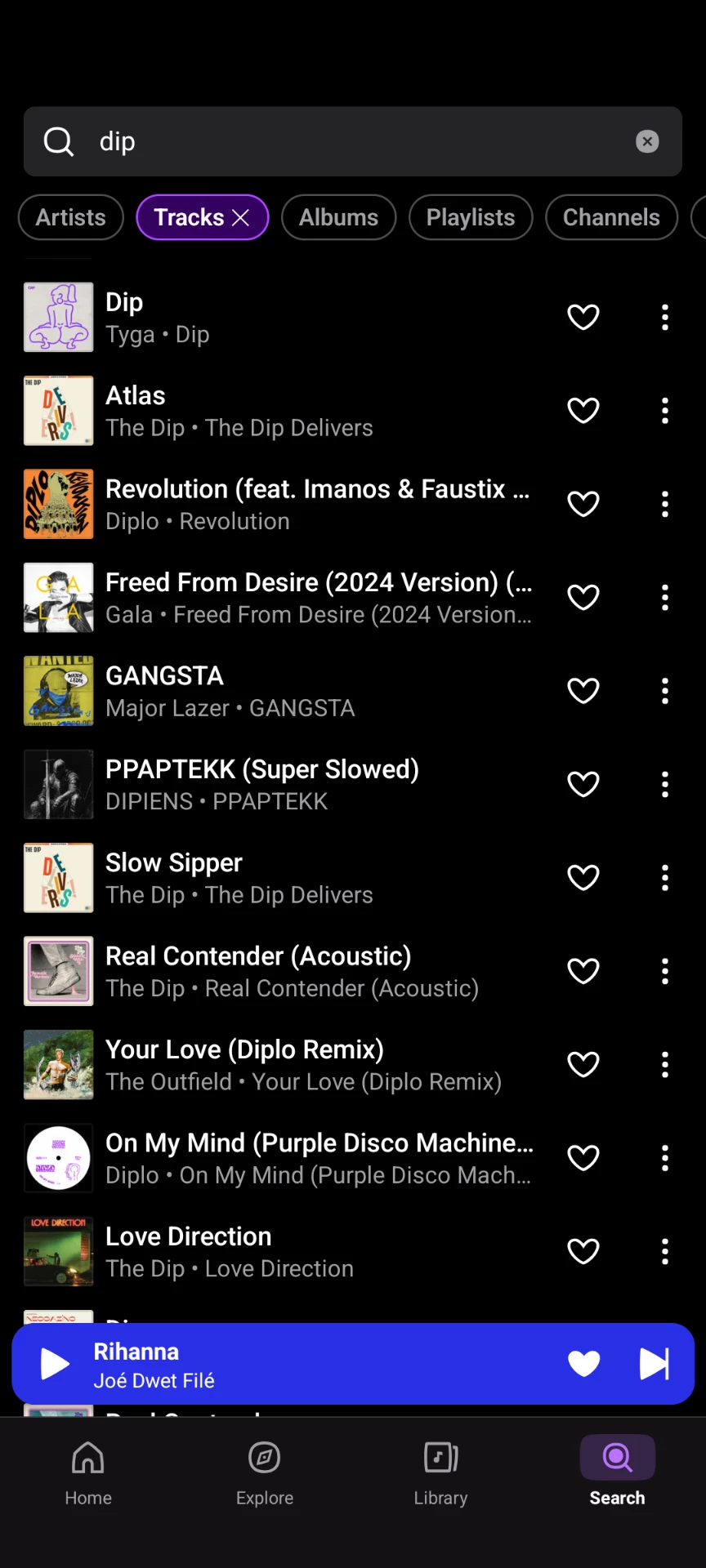
Task: Unlike the playing song Rihanna
Action: [583, 1364]
